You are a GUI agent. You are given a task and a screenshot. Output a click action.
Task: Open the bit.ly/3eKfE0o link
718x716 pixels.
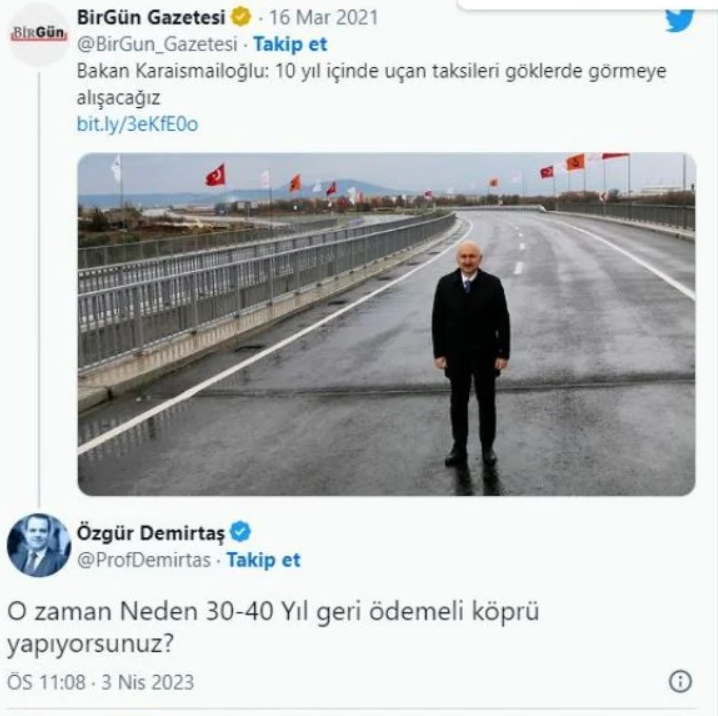tap(137, 125)
